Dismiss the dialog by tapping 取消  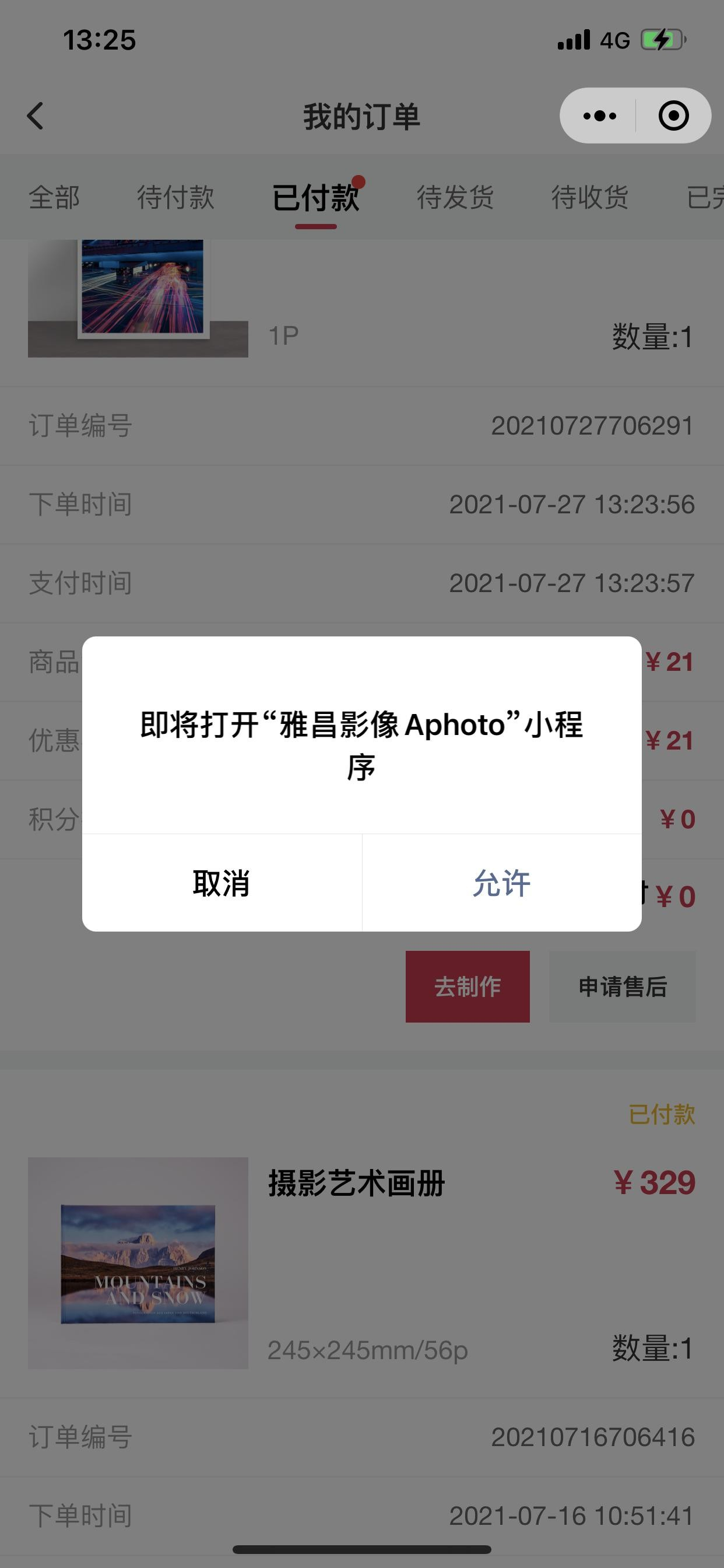pos(223,882)
